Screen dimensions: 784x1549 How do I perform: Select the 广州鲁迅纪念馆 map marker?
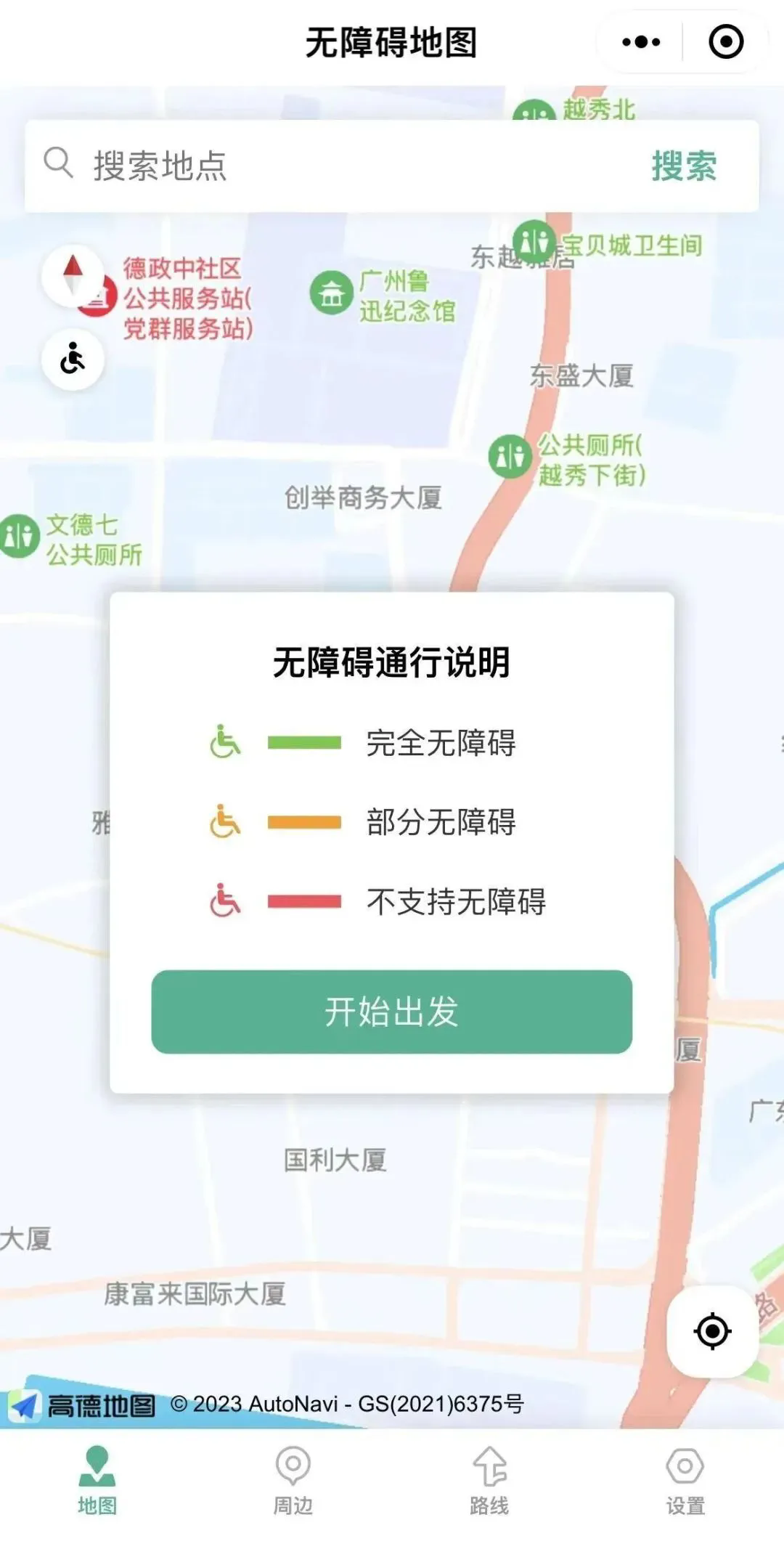click(x=332, y=293)
